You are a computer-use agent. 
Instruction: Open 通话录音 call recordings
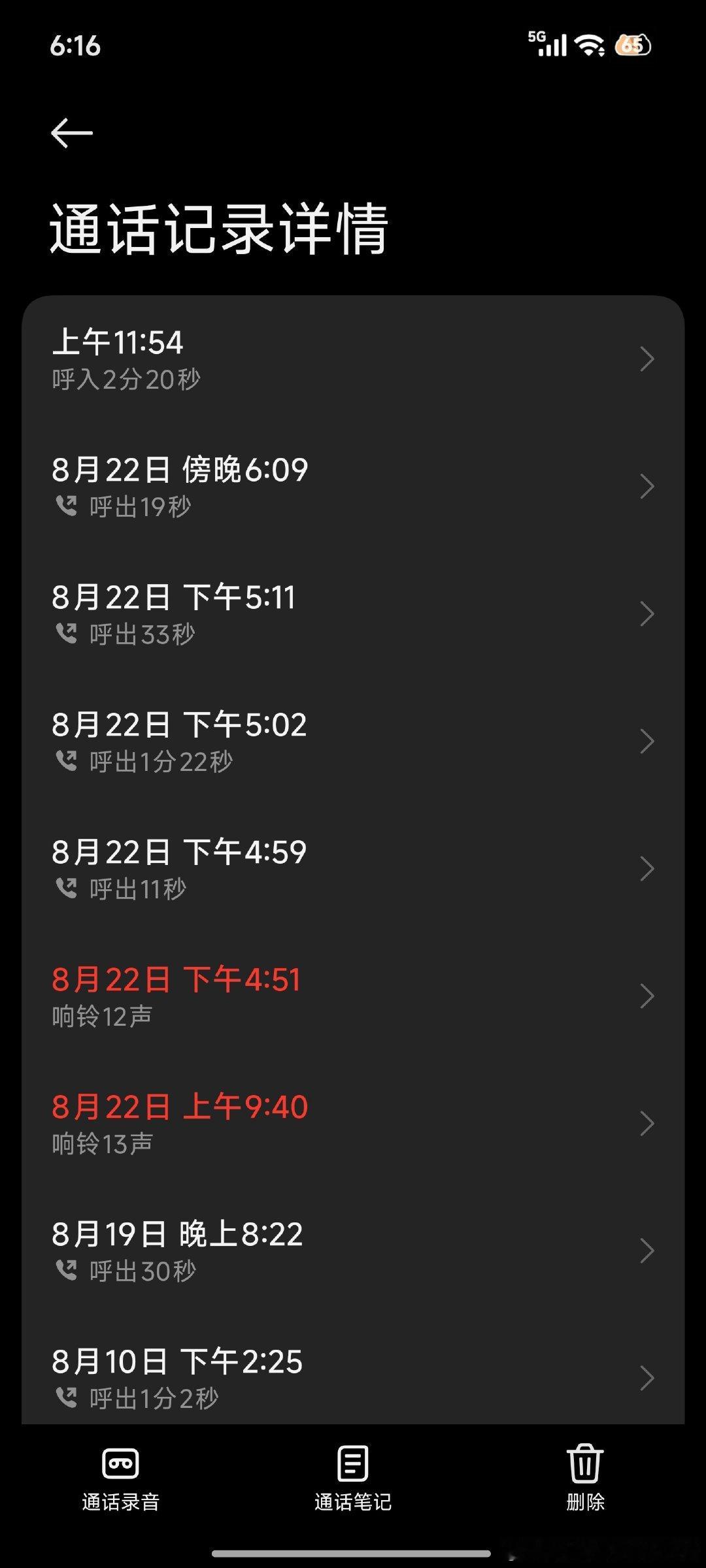(x=121, y=1478)
